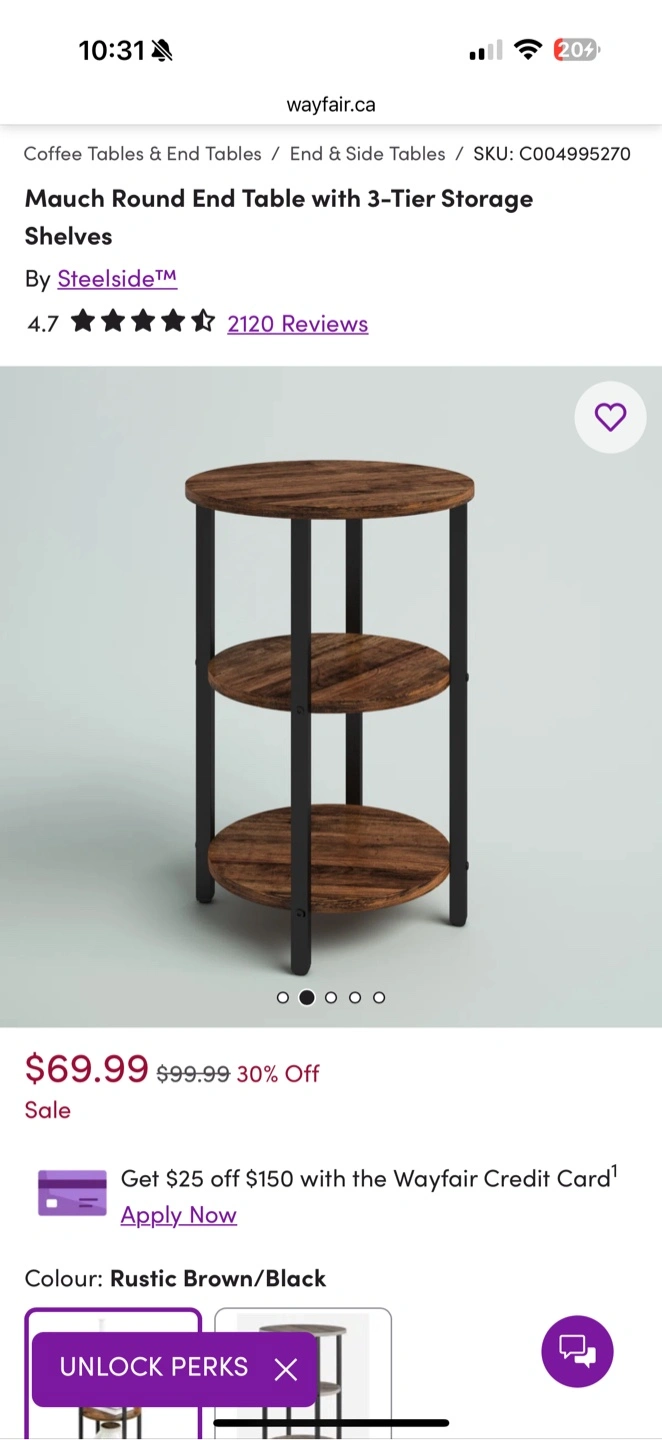
Task: Tap the wayfair.ca address bar
Action: tap(331, 105)
